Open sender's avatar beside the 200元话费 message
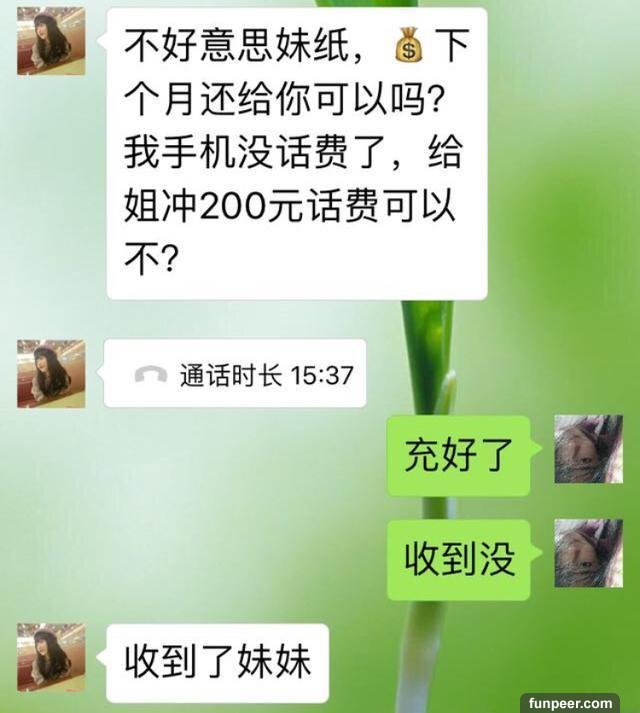The height and width of the screenshot is (713, 640). [50, 41]
